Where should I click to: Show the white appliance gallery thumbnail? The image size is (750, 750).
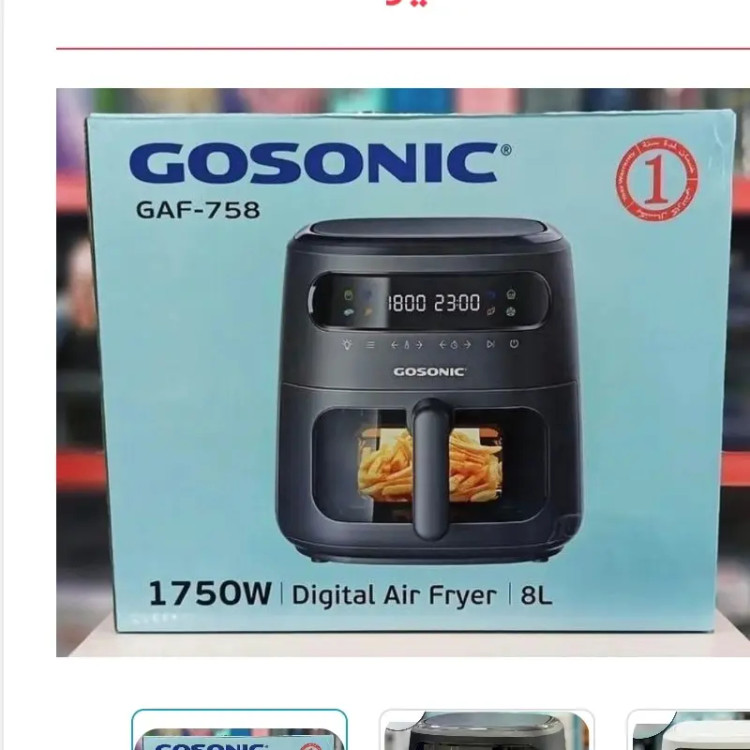tap(690, 733)
